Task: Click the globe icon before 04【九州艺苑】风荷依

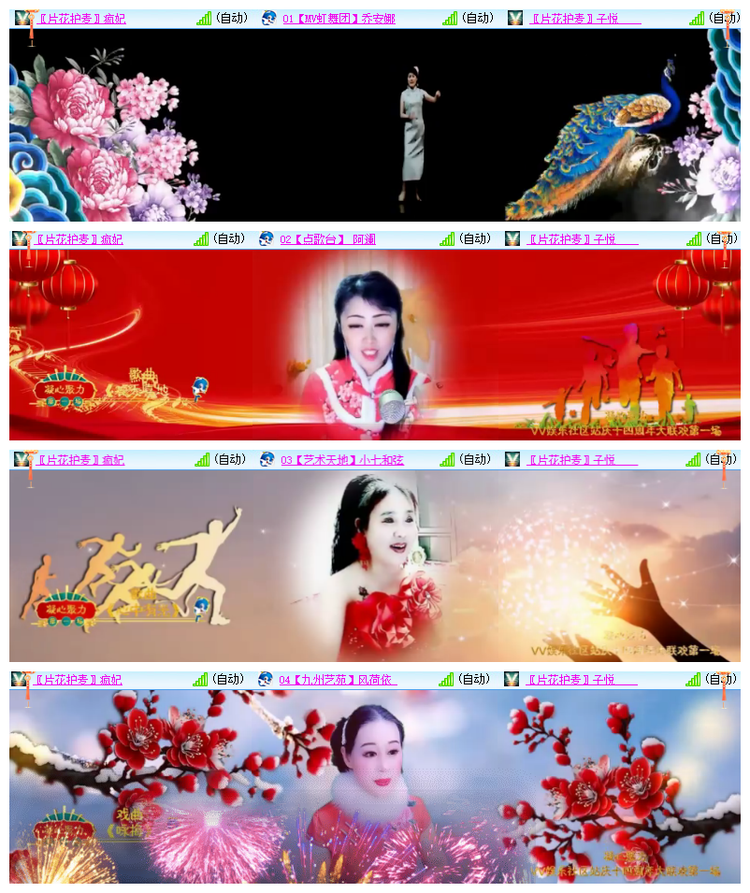Action: click(263, 680)
